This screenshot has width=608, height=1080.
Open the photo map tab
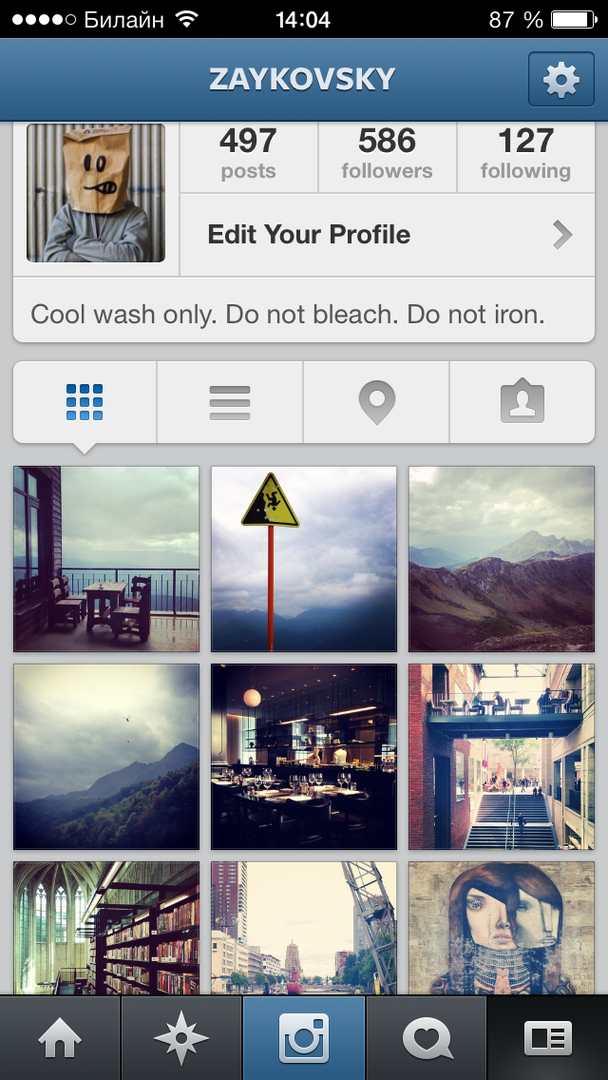pos(377,402)
